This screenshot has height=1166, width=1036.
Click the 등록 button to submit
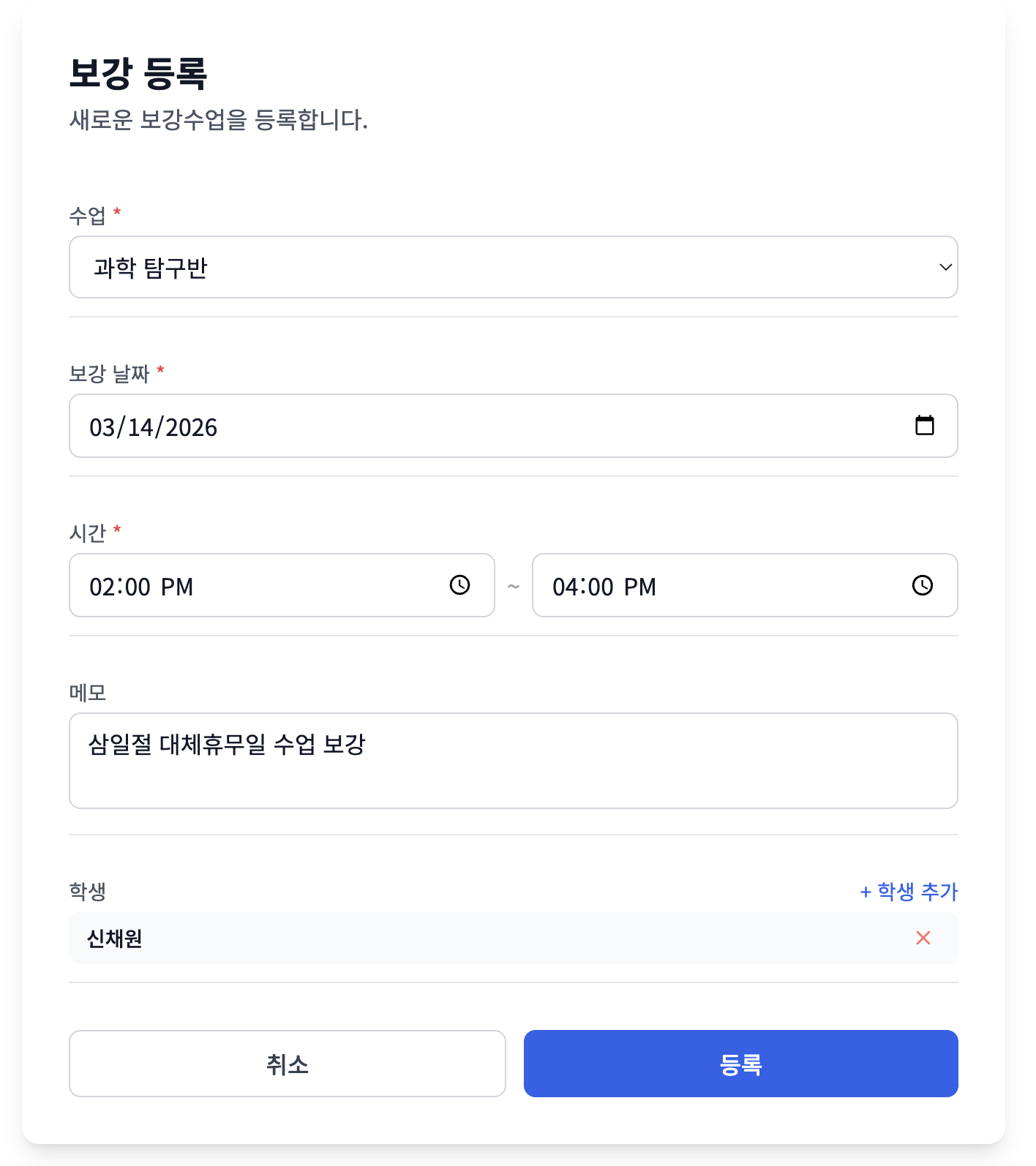pyautogui.click(x=740, y=1064)
